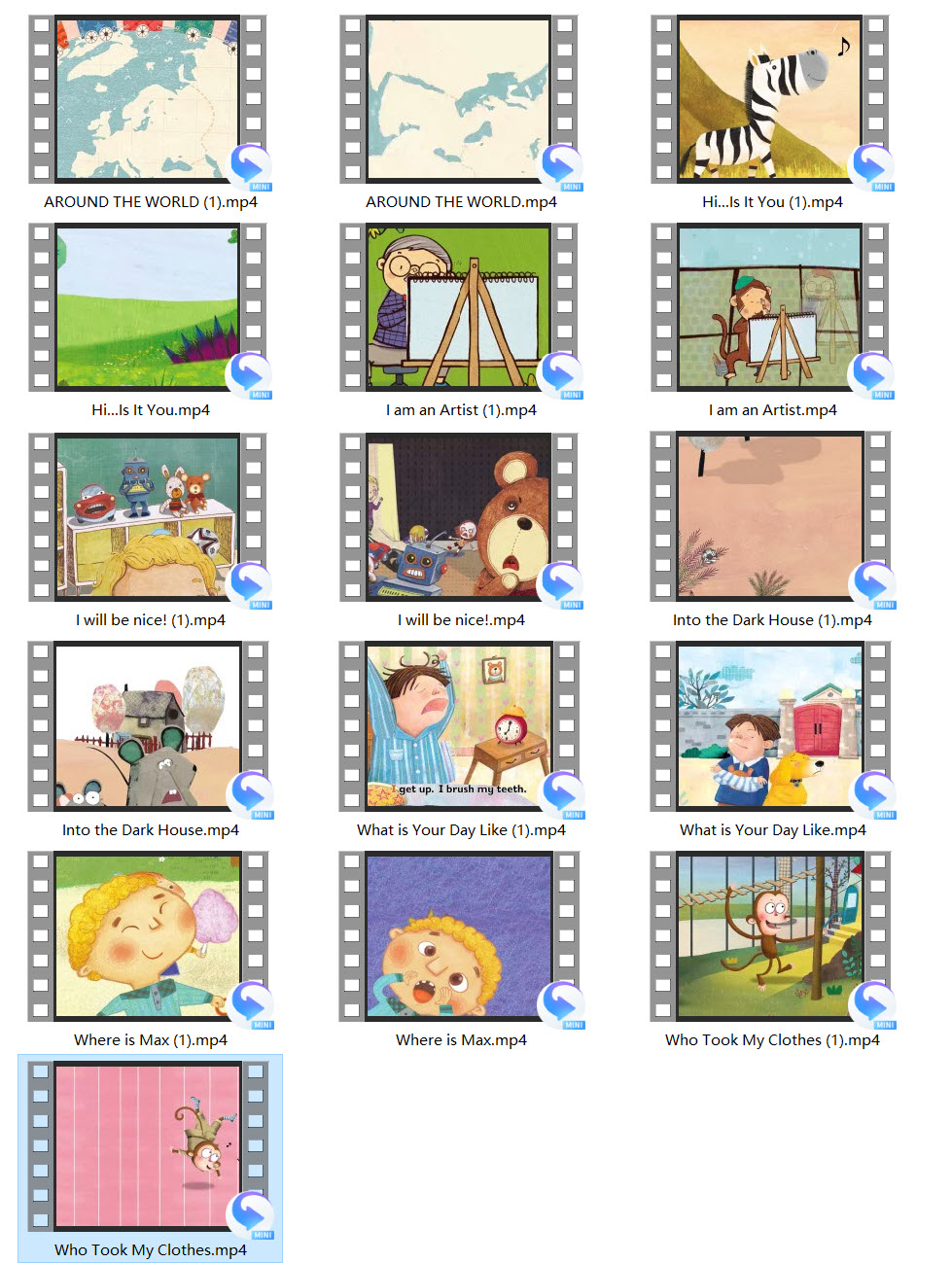Open I am an Artist.mp4
The width and height of the screenshot is (952, 1263).
(x=770, y=308)
